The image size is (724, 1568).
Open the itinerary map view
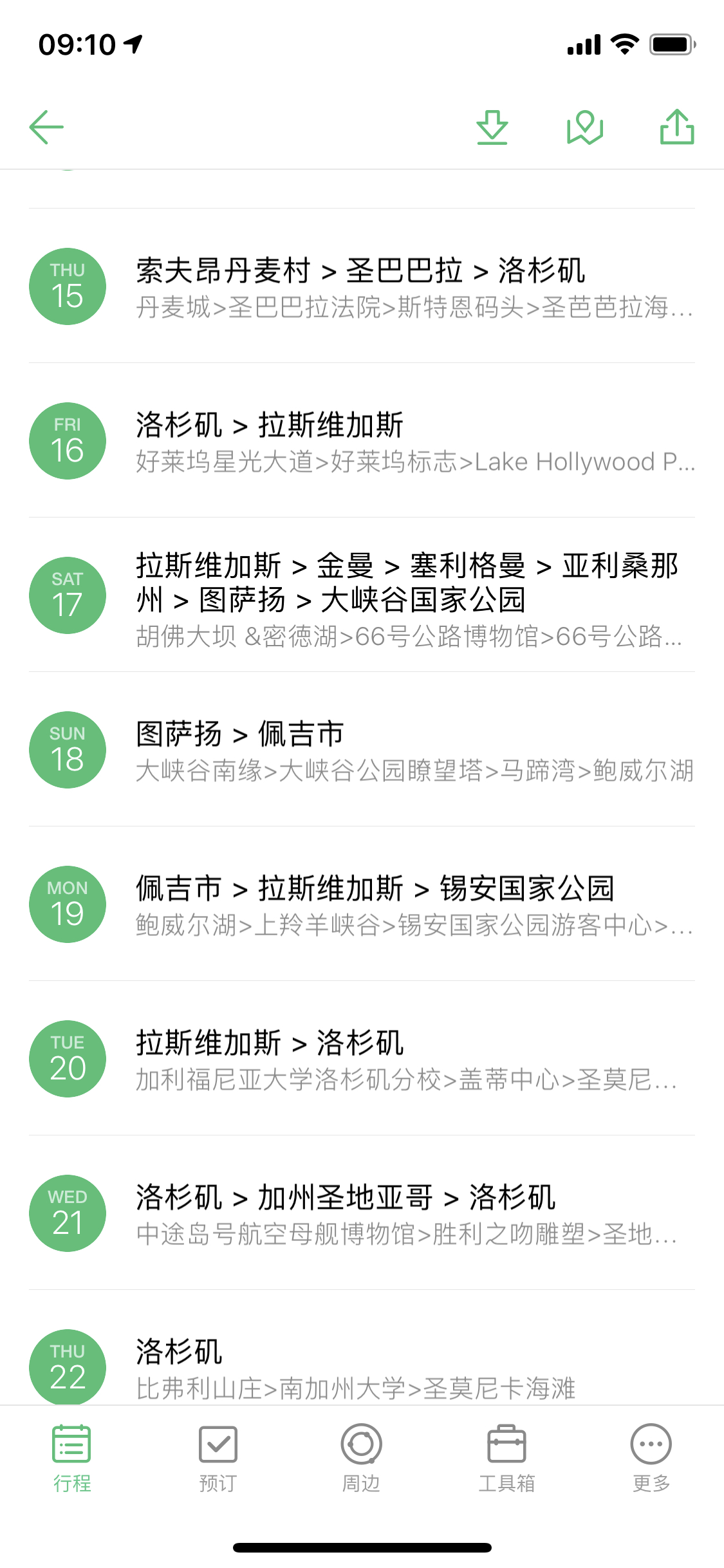pyautogui.click(x=584, y=127)
